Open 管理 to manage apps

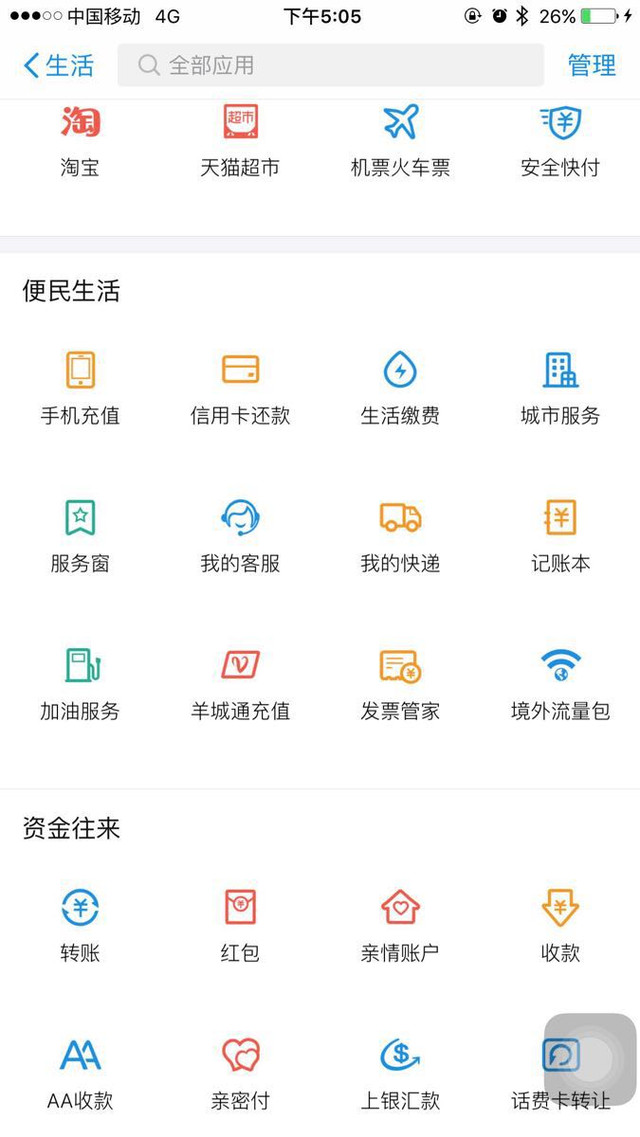click(591, 66)
